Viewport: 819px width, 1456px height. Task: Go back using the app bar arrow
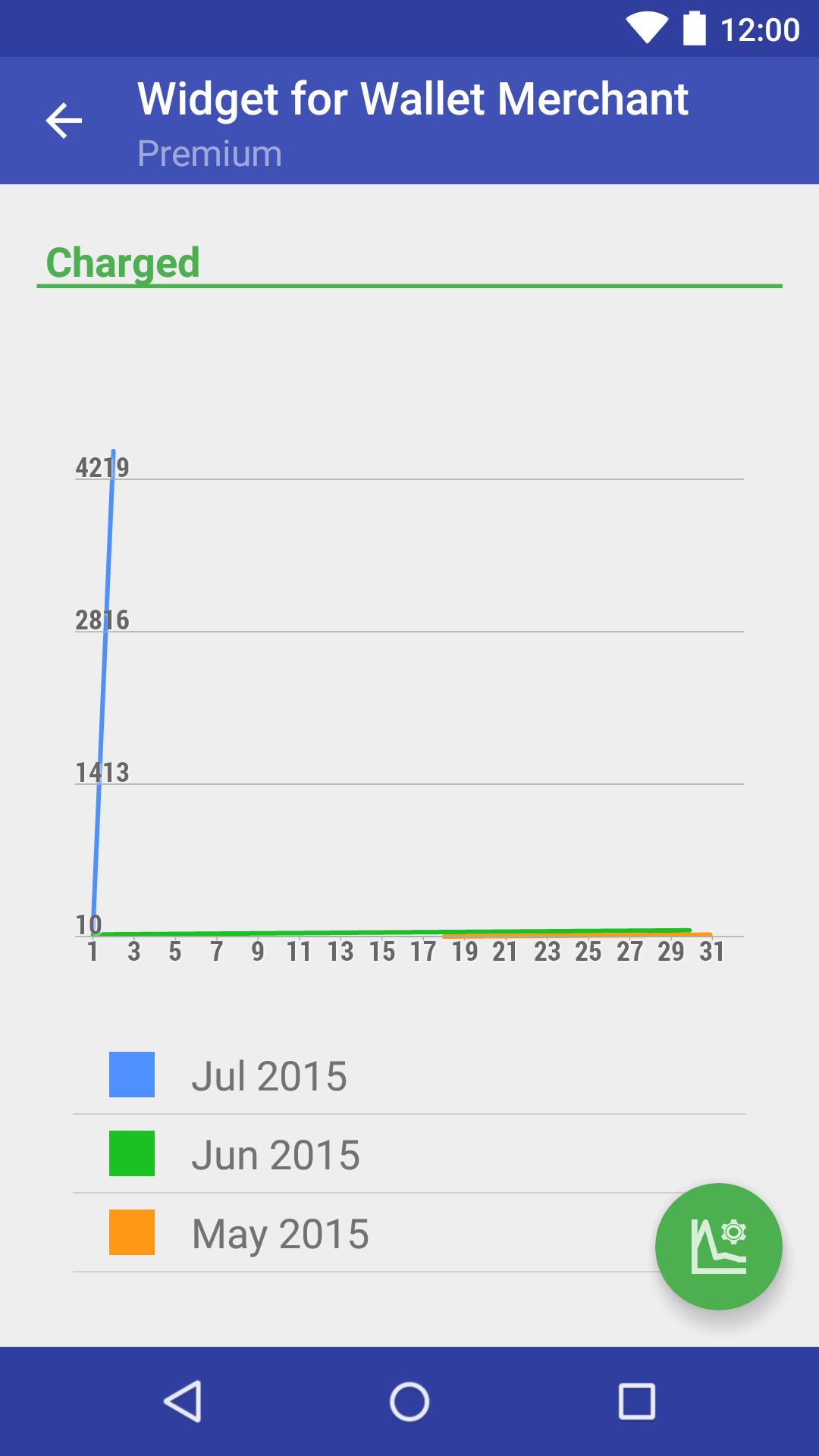click(x=64, y=121)
